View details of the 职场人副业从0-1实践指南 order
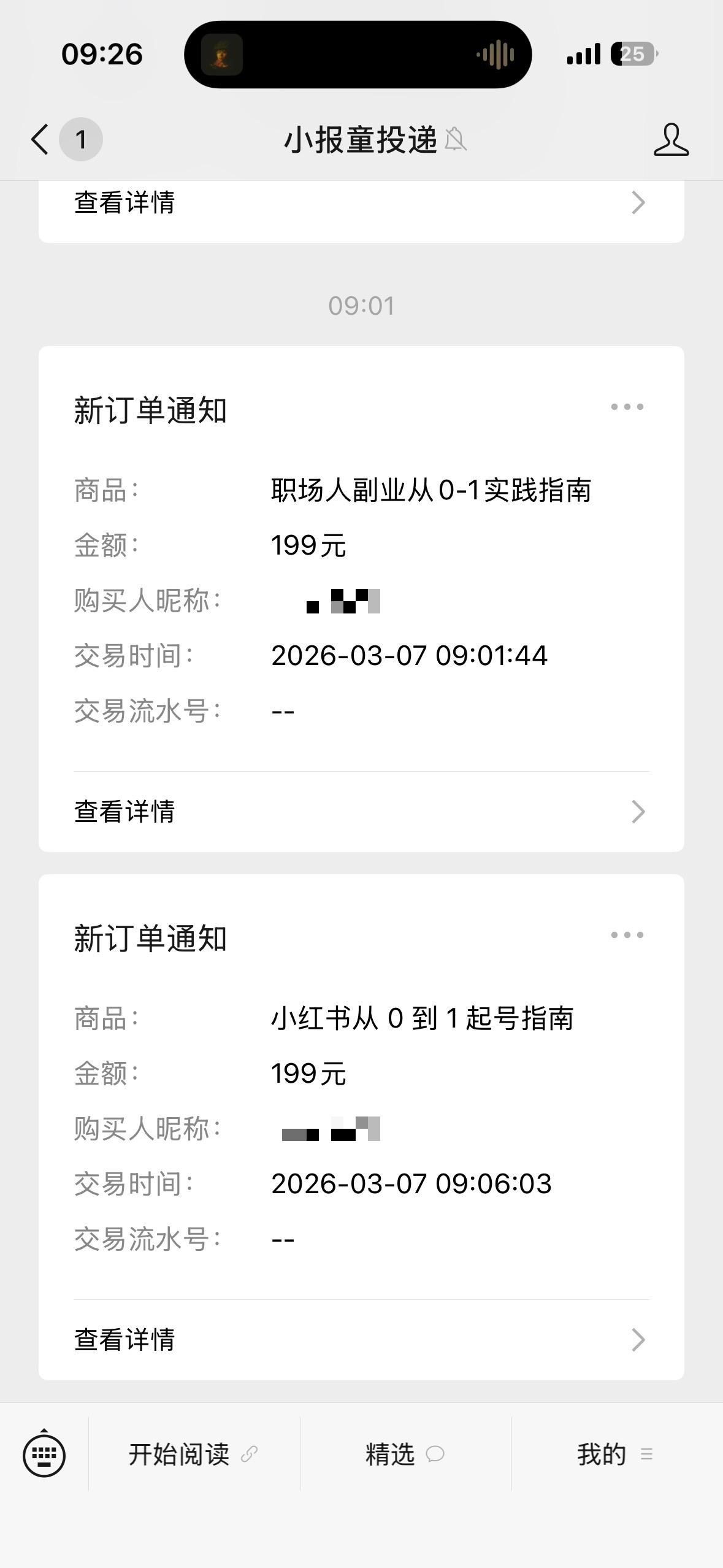The width and height of the screenshot is (723, 1568). click(x=361, y=812)
